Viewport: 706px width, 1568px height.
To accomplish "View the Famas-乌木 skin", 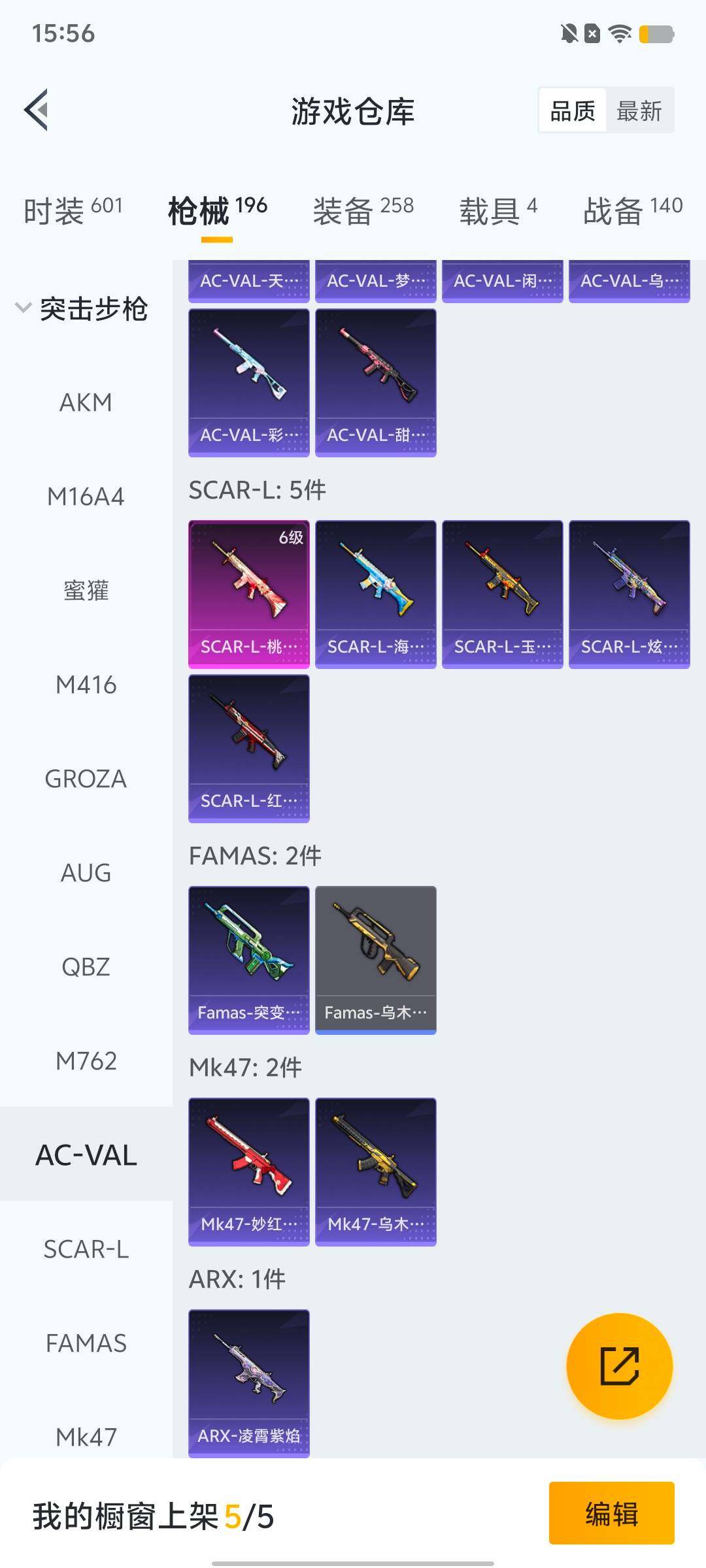I will pyautogui.click(x=375, y=959).
